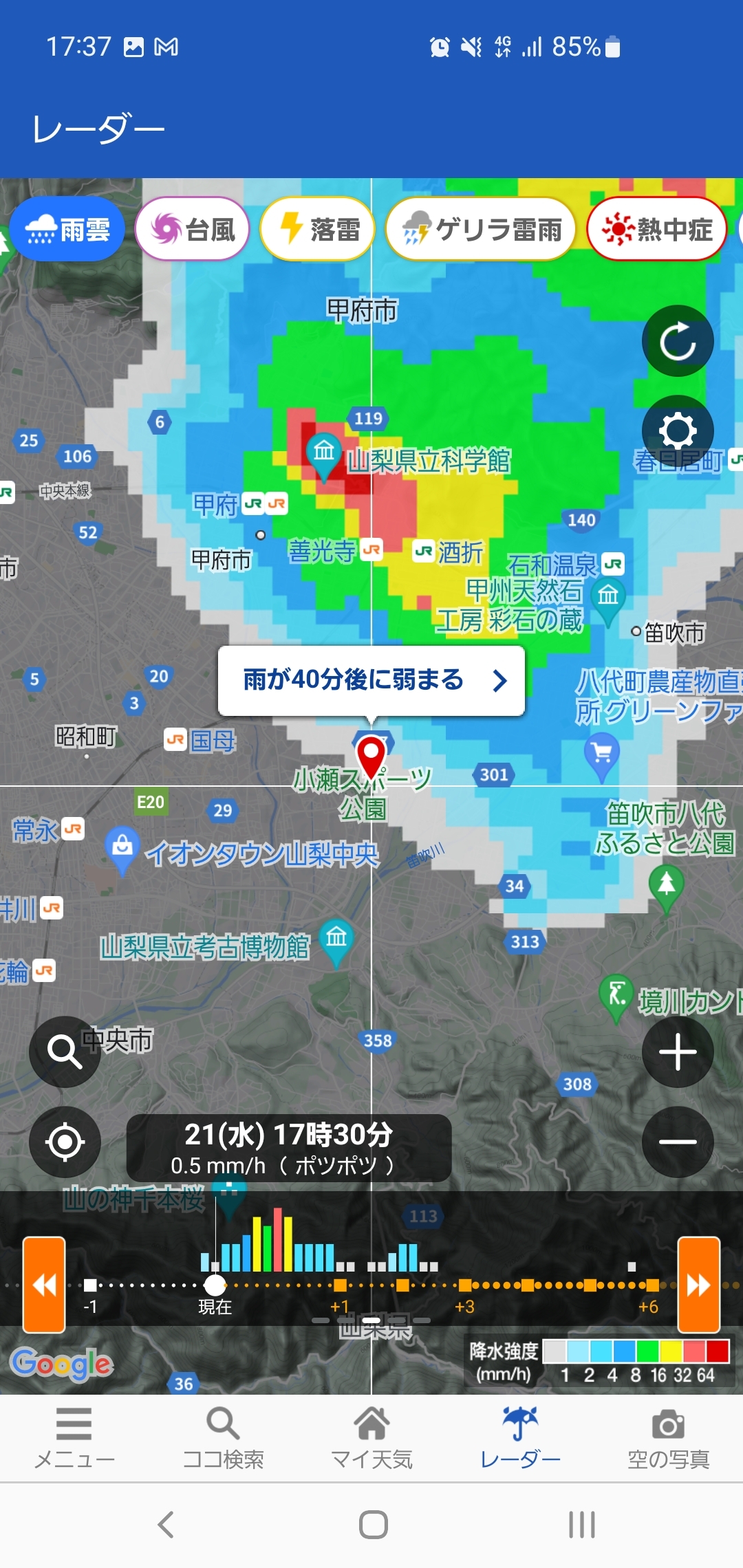
Task: Zoom out with the minus button
Action: tap(678, 1142)
